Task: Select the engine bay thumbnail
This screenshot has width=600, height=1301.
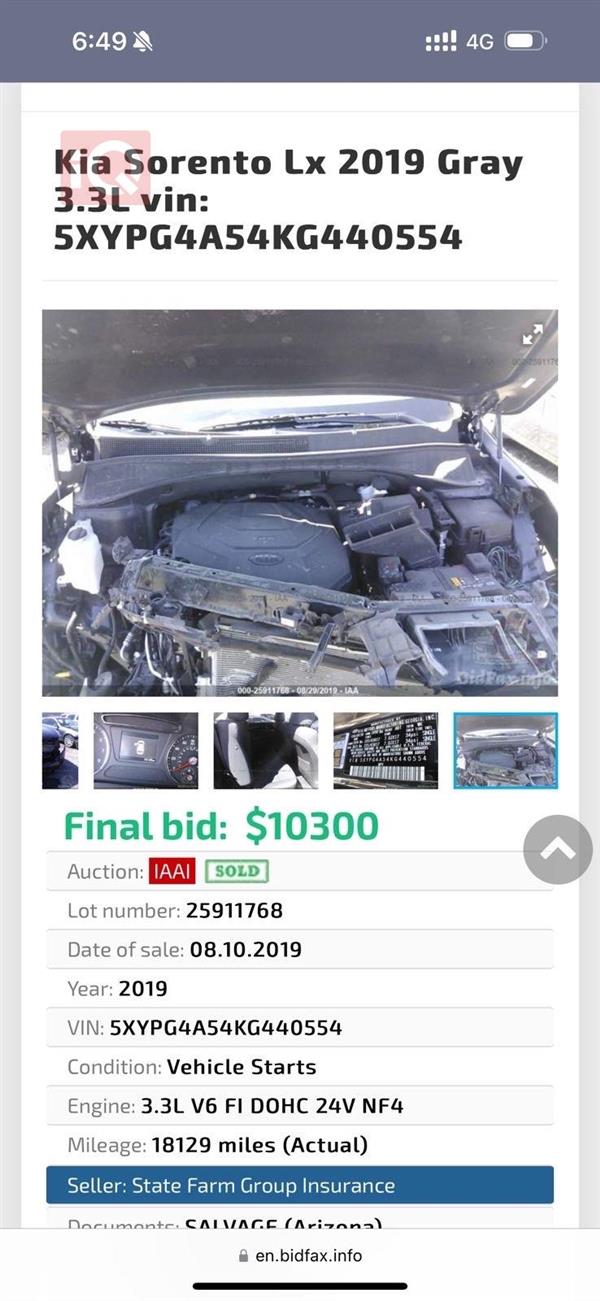Action: click(x=505, y=751)
